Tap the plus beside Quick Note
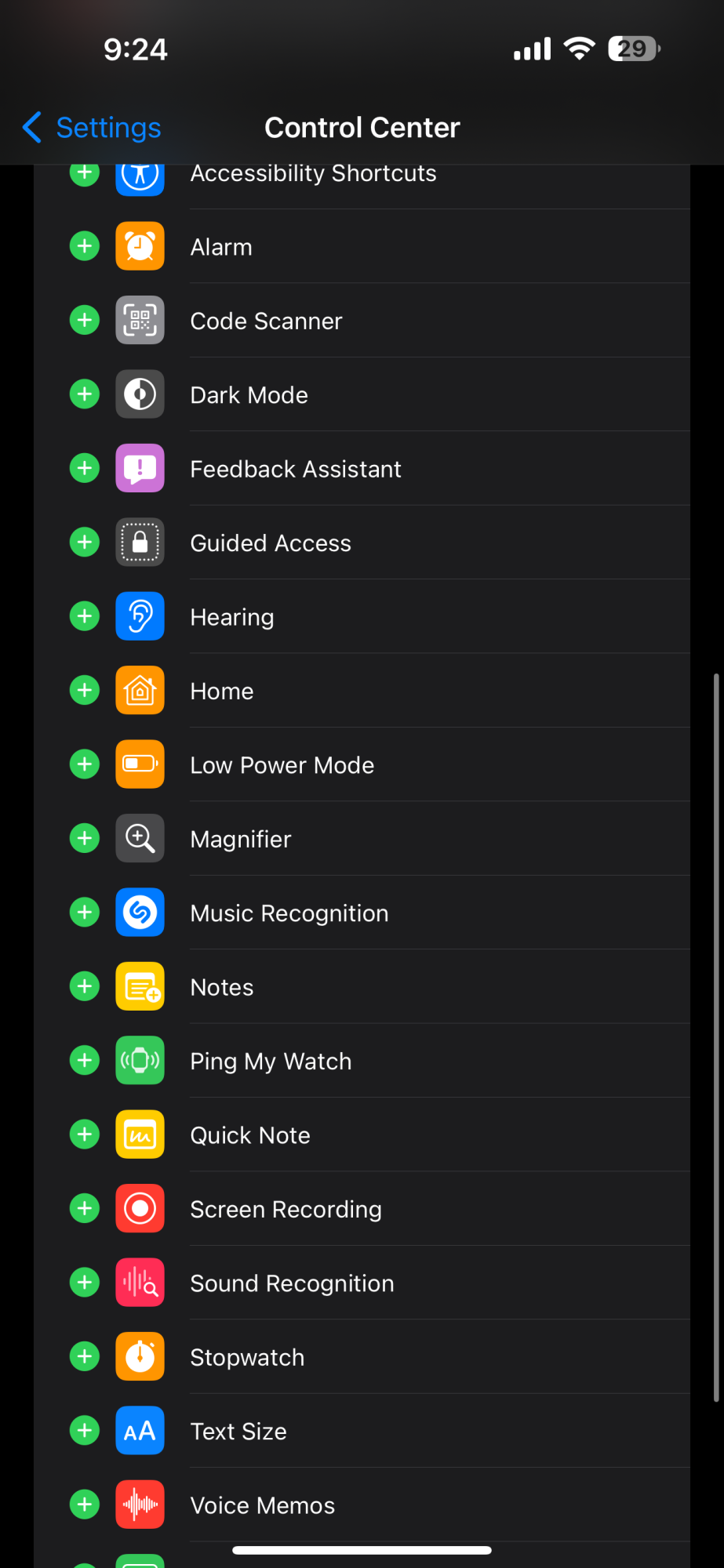 pos(85,1134)
